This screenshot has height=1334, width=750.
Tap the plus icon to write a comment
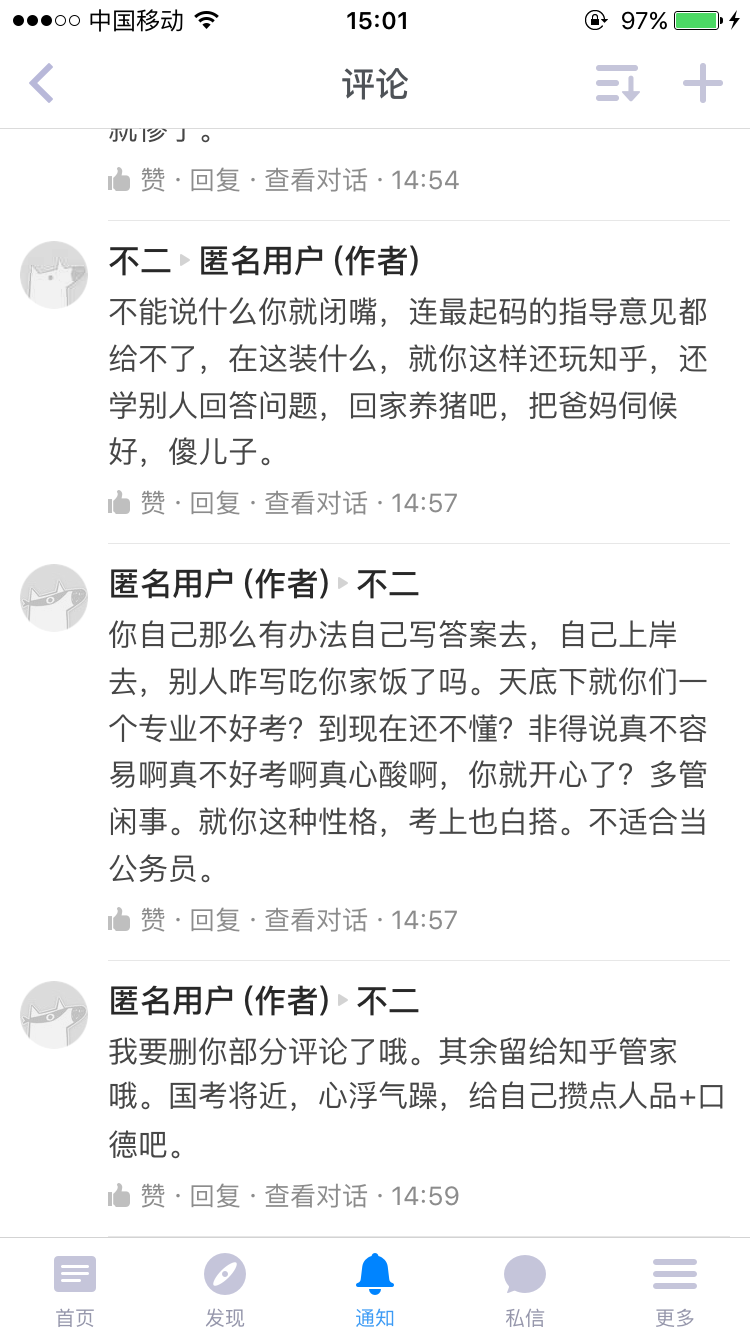[703, 83]
